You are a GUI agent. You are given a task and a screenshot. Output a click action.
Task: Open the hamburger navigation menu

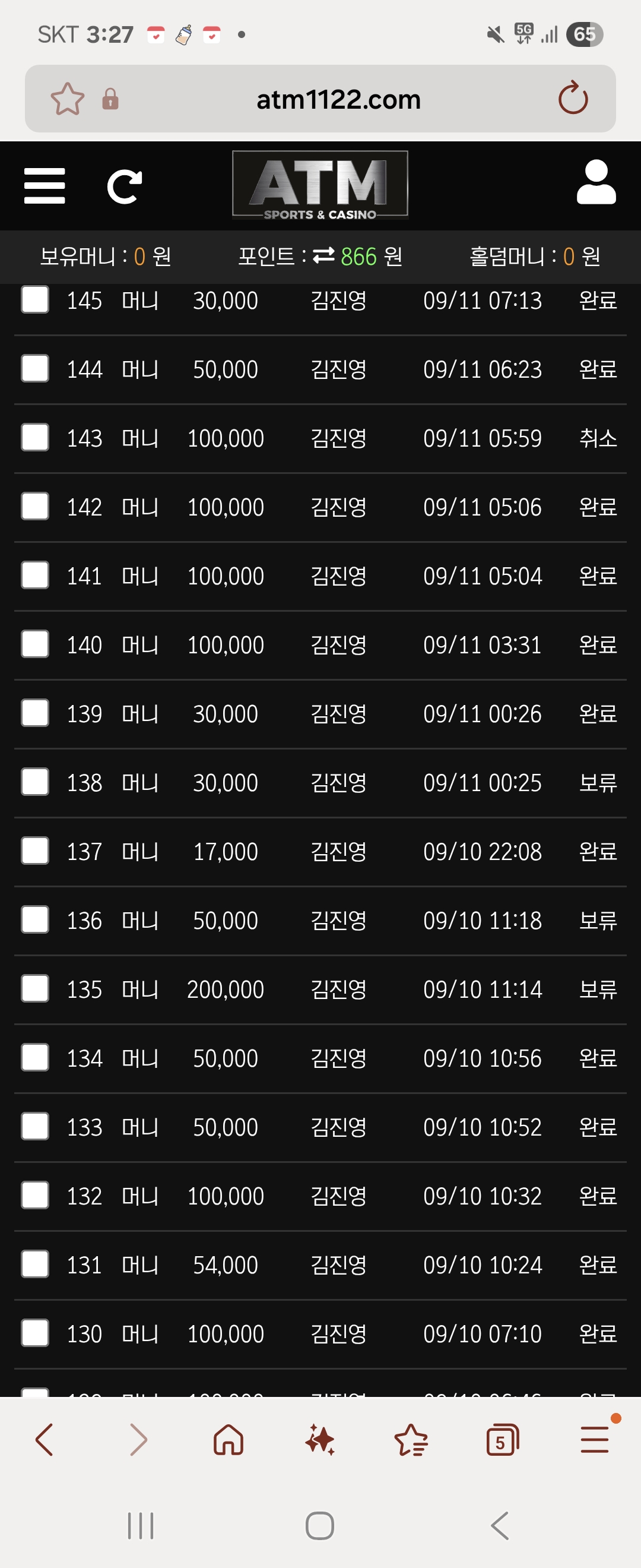(x=45, y=186)
